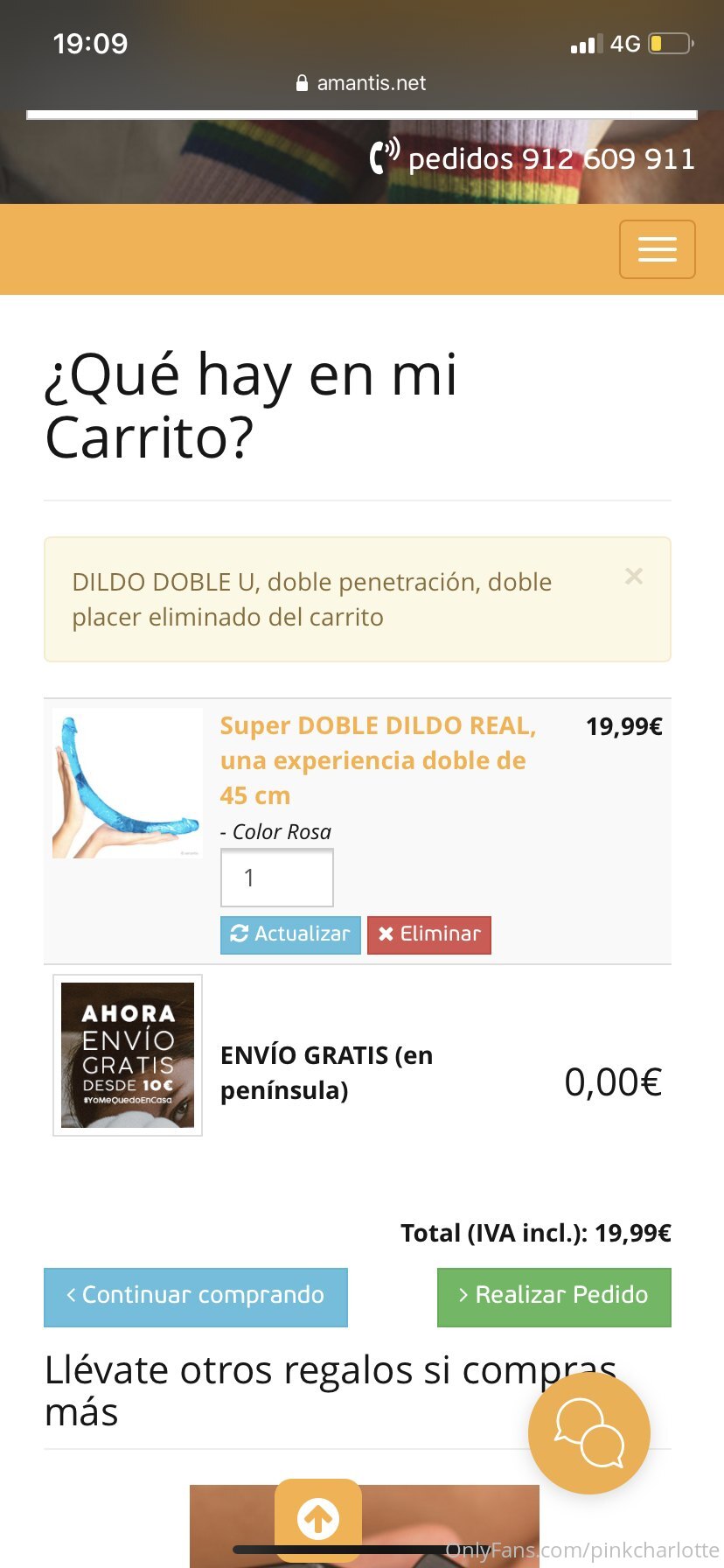Proceed with Realizar Pedido
724x1568 pixels.
pyautogui.click(x=553, y=1296)
